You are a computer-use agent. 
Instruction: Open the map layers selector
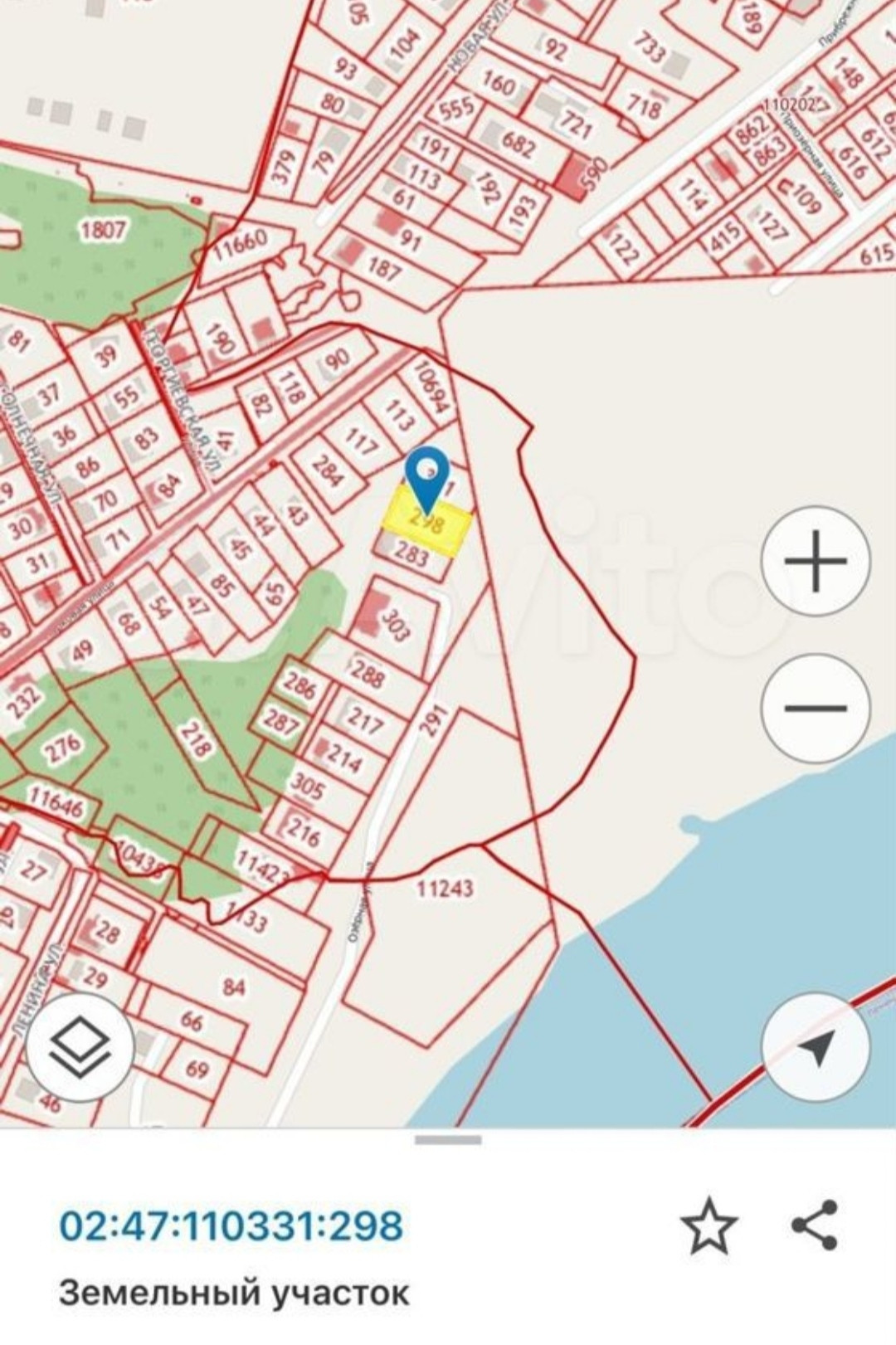[80, 1047]
